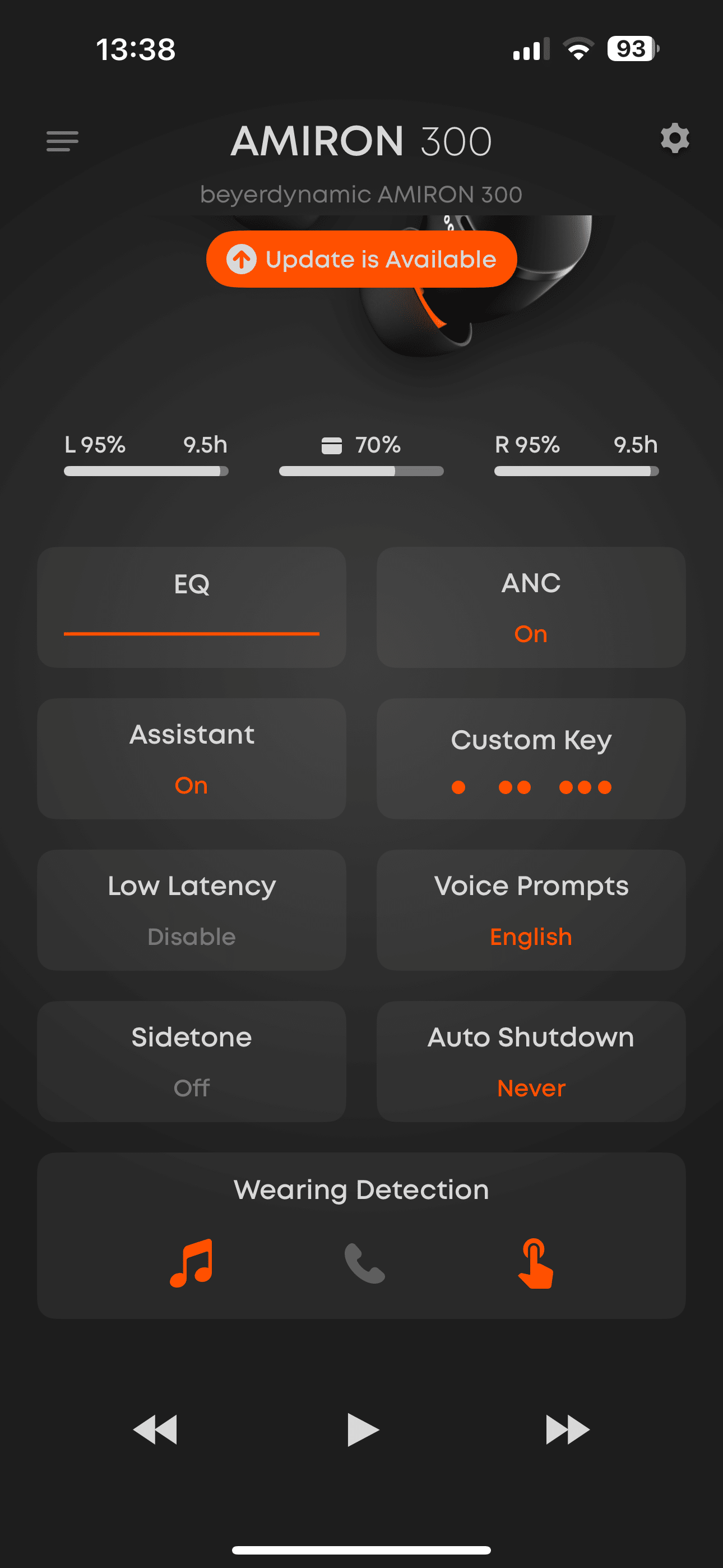Screen dimensions: 723x1568
Task: Open Auto Shutdown settings
Action: pyautogui.click(x=531, y=1062)
